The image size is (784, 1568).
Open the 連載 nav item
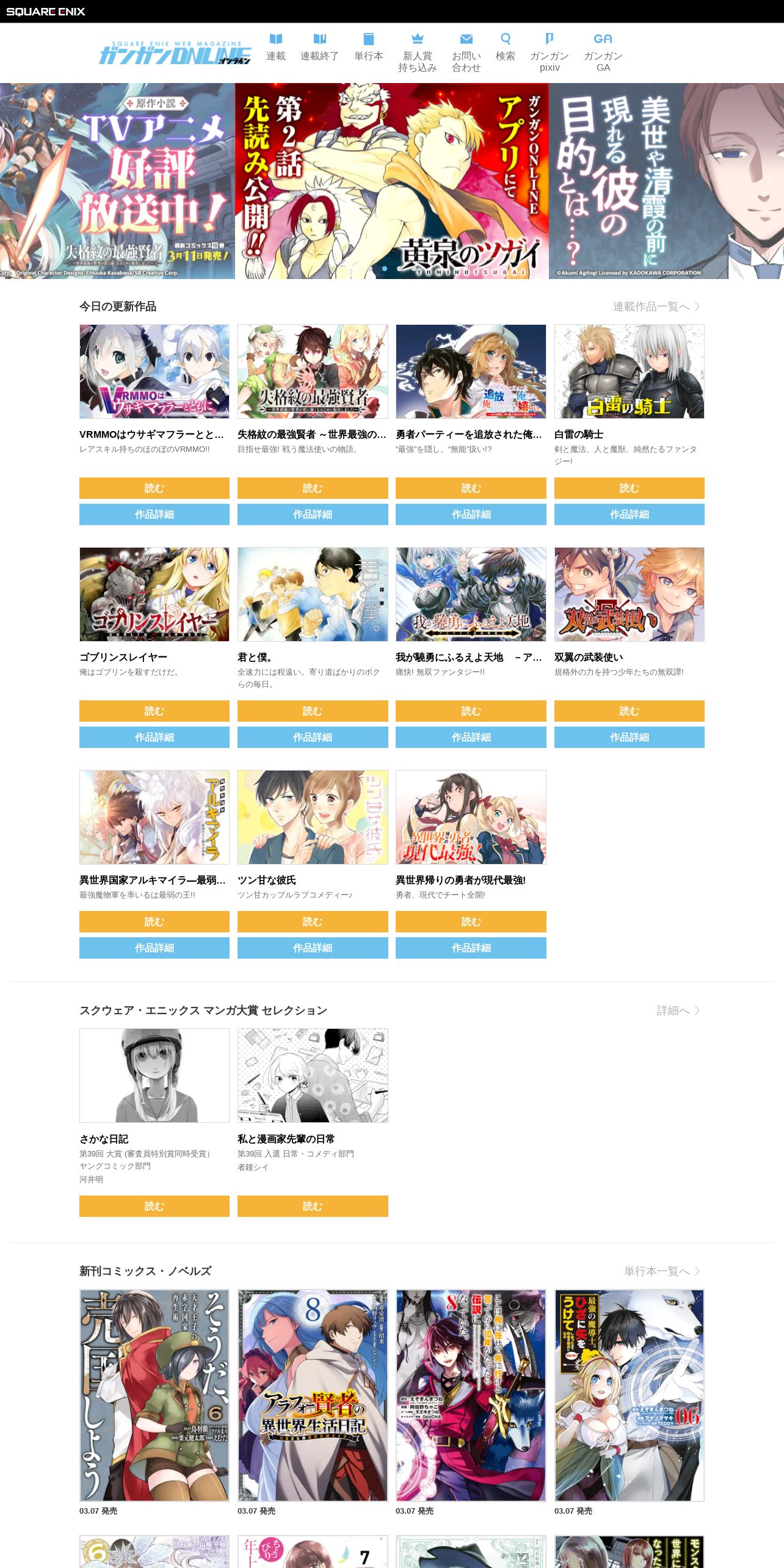point(276,48)
